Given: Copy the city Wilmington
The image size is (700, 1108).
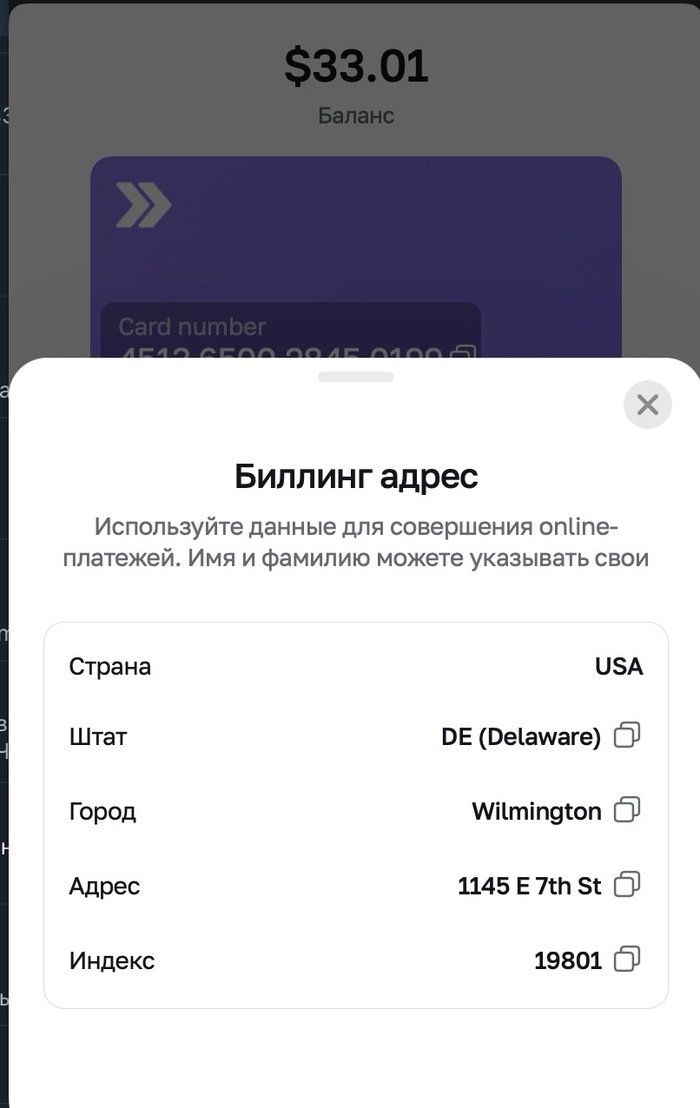Looking at the screenshot, I should point(627,810).
